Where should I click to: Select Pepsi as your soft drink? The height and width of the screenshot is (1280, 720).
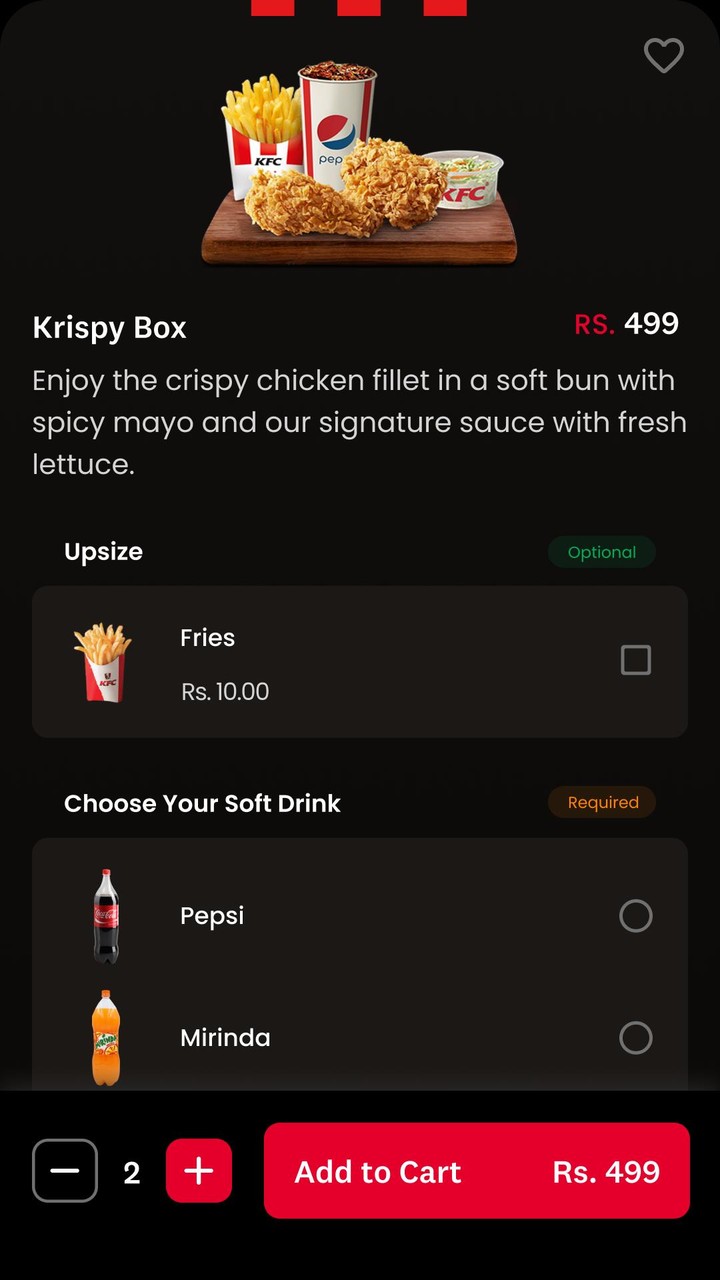(x=636, y=915)
